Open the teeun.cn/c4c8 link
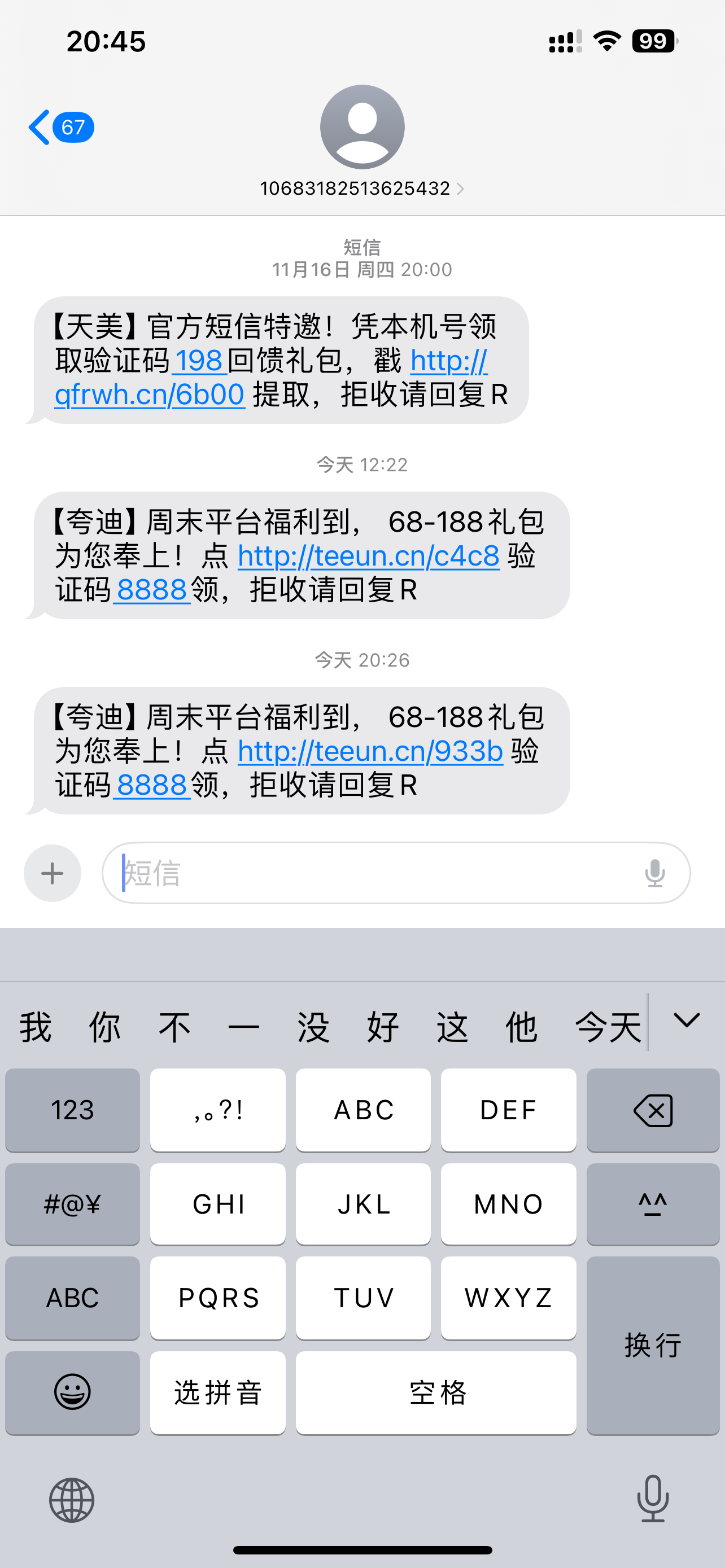 [368, 556]
